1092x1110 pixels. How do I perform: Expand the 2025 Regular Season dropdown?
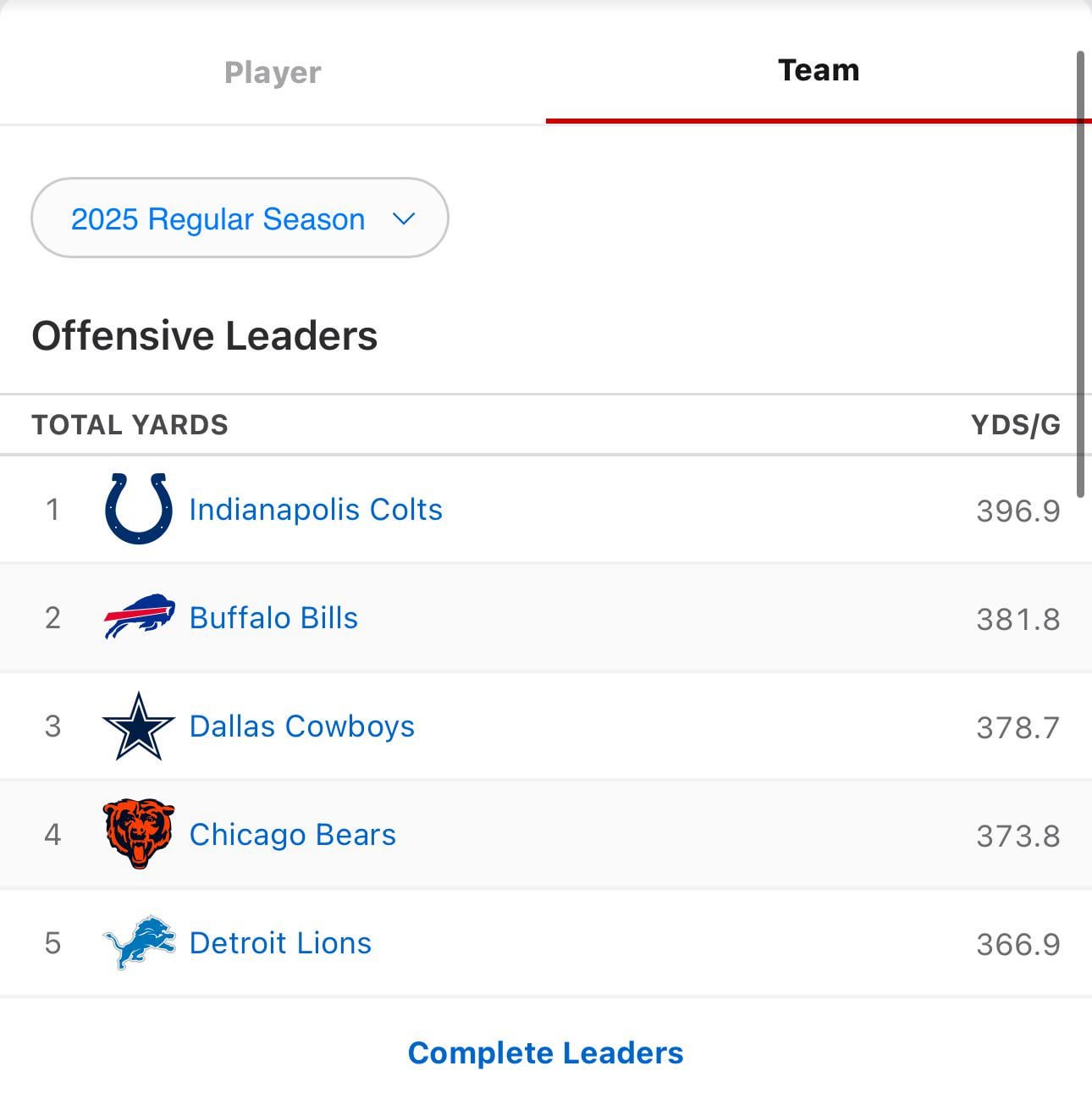coord(240,218)
